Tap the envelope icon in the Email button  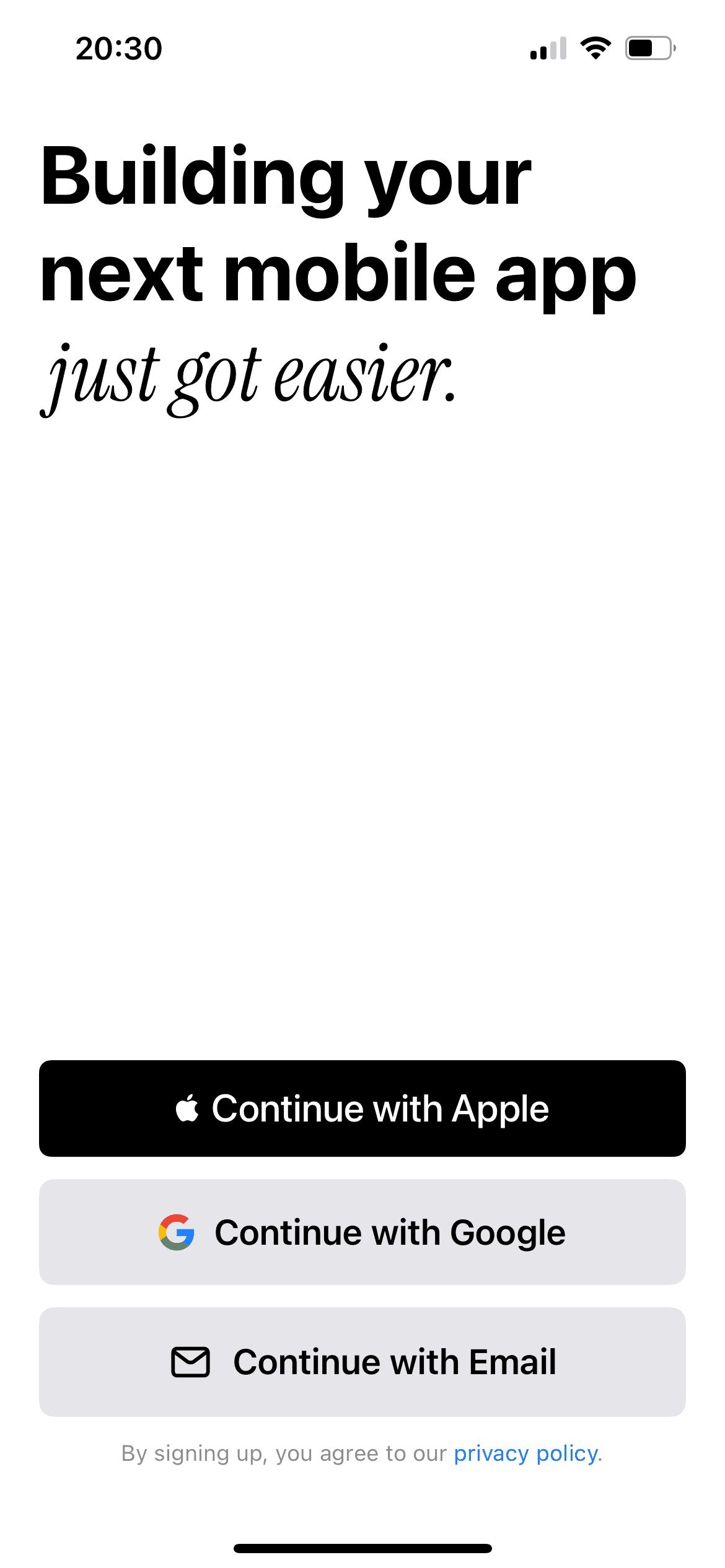coord(191,1361)
